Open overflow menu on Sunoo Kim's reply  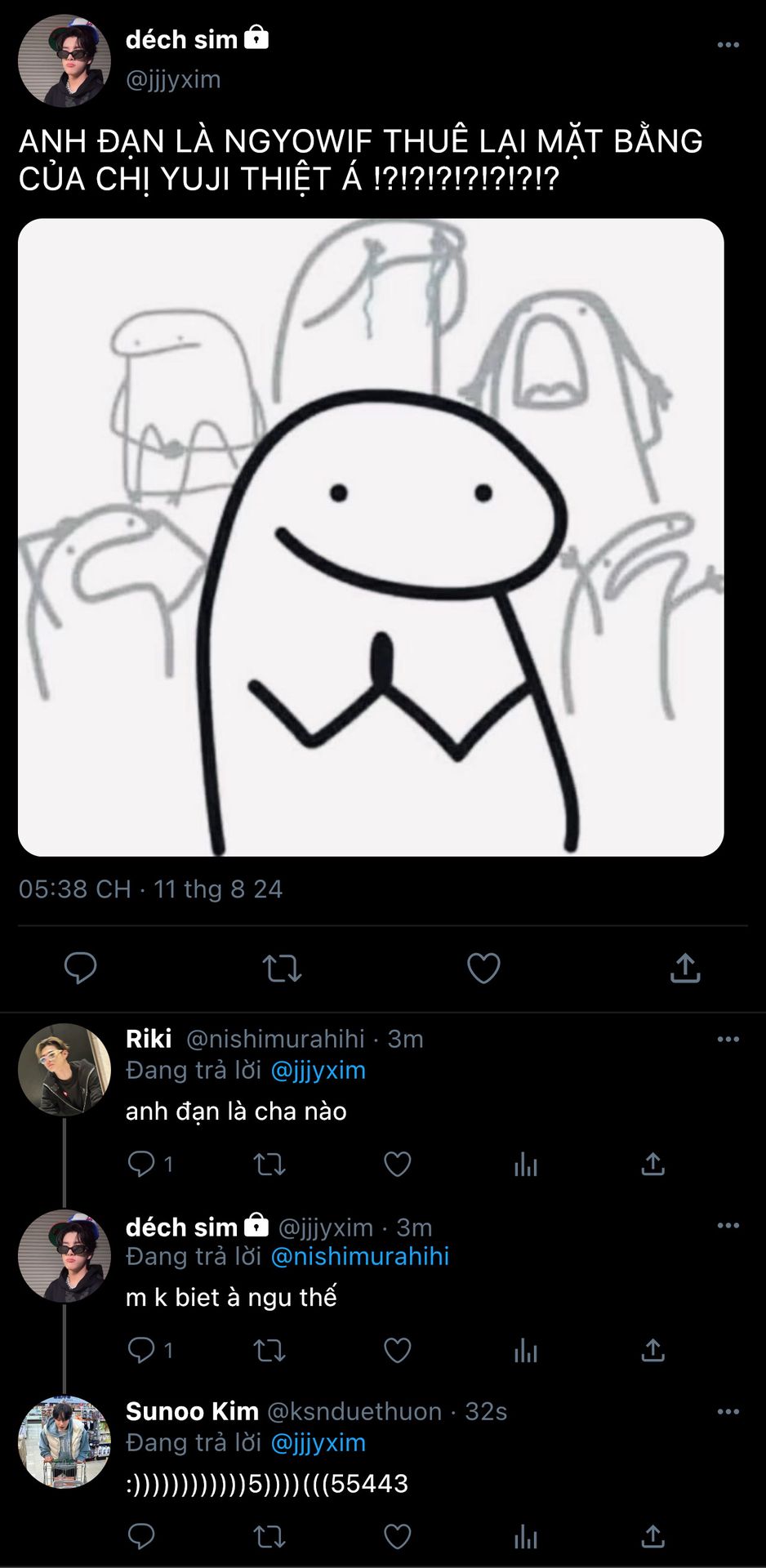click(x=728, y=1411)
